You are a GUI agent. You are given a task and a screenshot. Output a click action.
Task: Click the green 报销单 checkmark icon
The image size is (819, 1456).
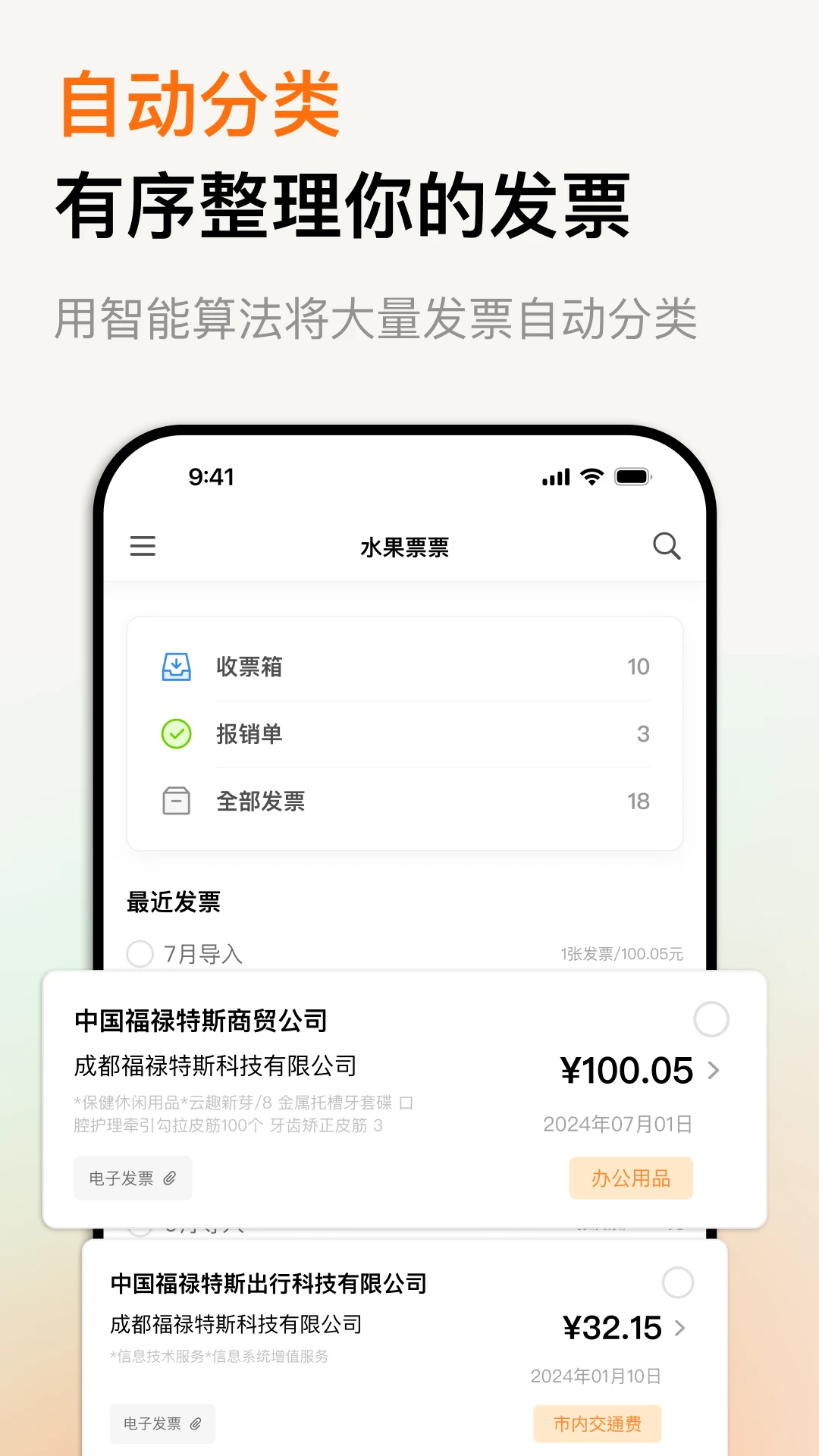176,733
